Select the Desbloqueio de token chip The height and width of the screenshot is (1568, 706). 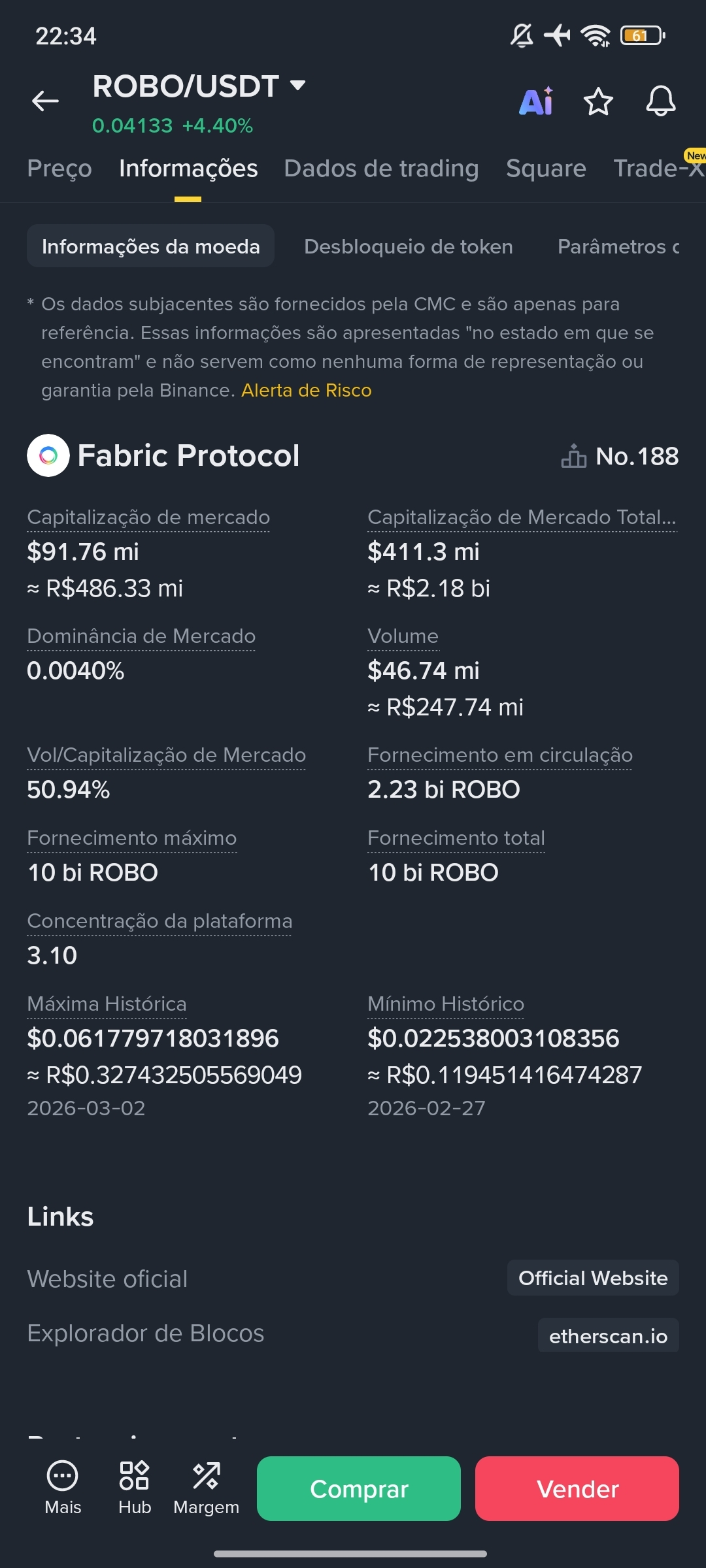408,246
